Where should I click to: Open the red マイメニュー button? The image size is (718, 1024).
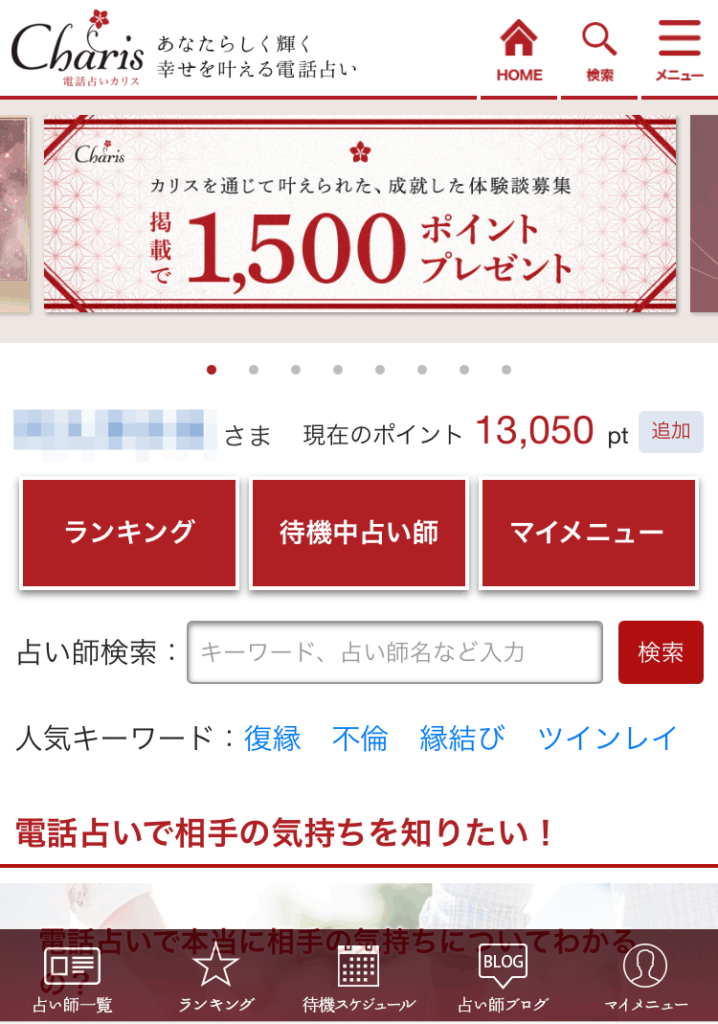[x=588, y=532]
